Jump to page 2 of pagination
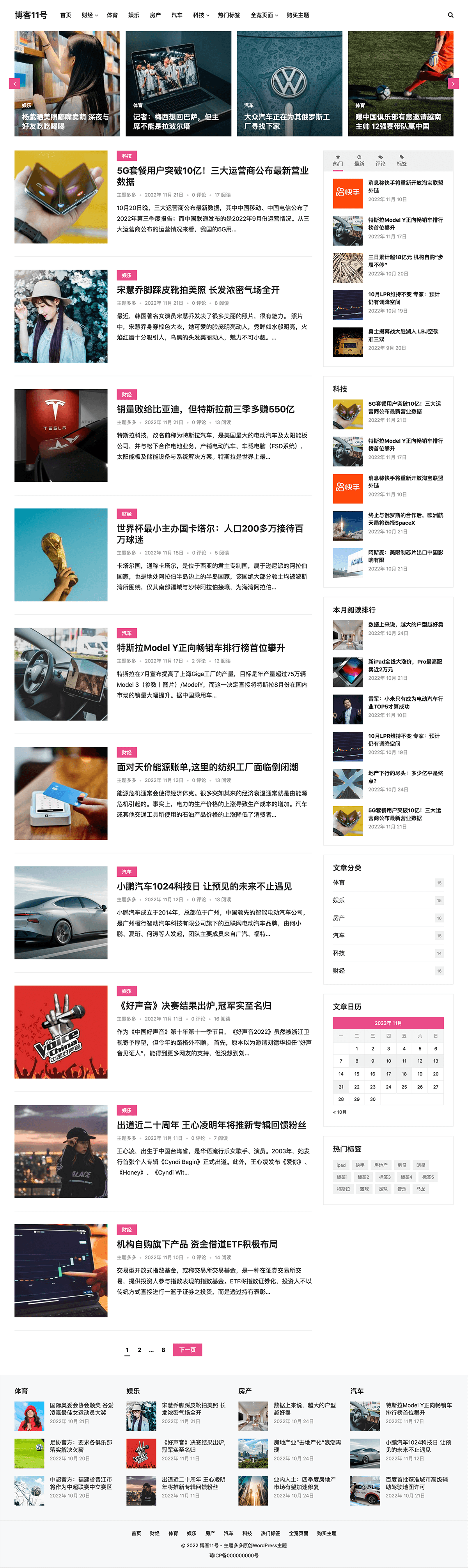 tap(140, 1350)
